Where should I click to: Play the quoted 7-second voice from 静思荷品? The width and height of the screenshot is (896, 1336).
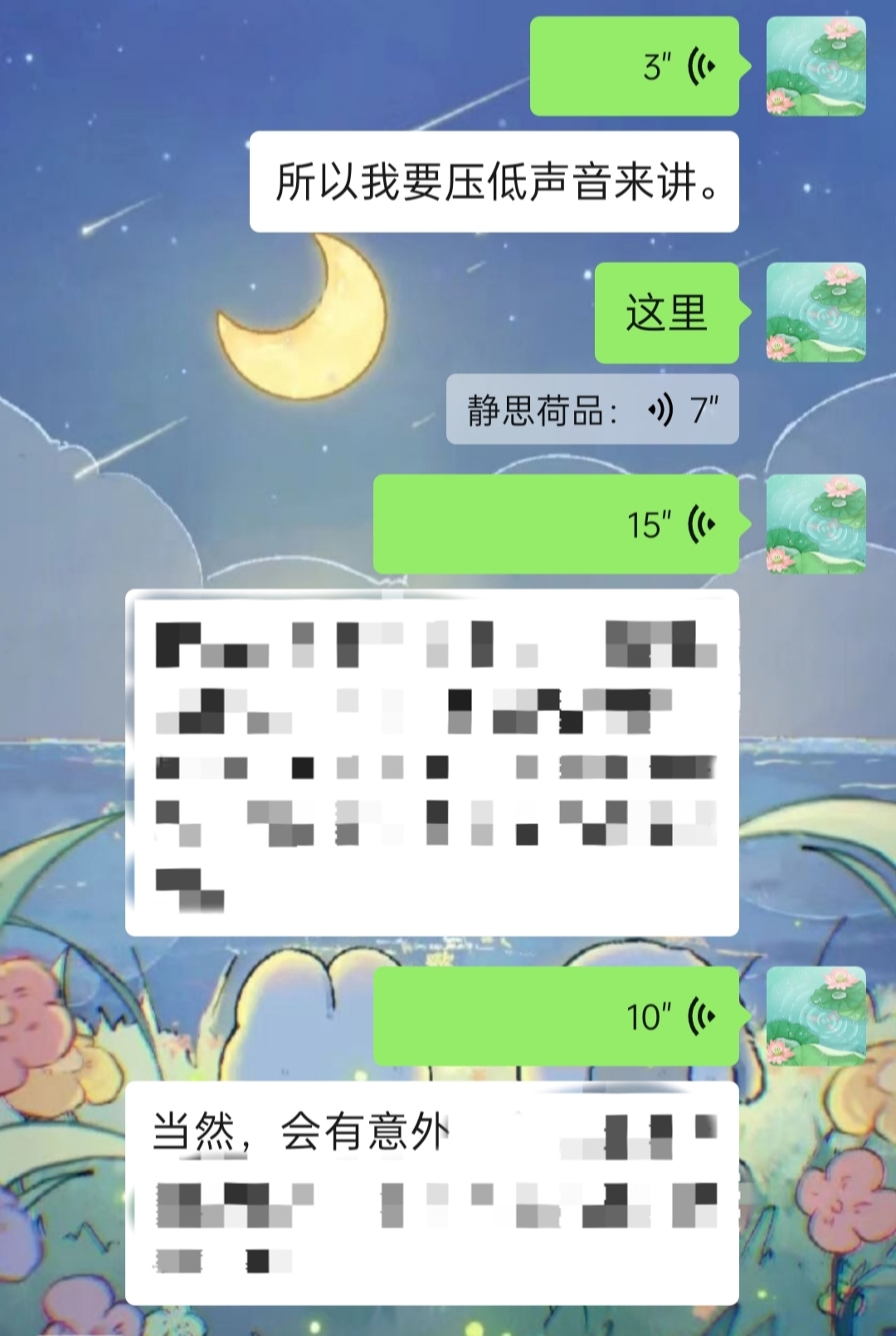[x=592, y=410]
